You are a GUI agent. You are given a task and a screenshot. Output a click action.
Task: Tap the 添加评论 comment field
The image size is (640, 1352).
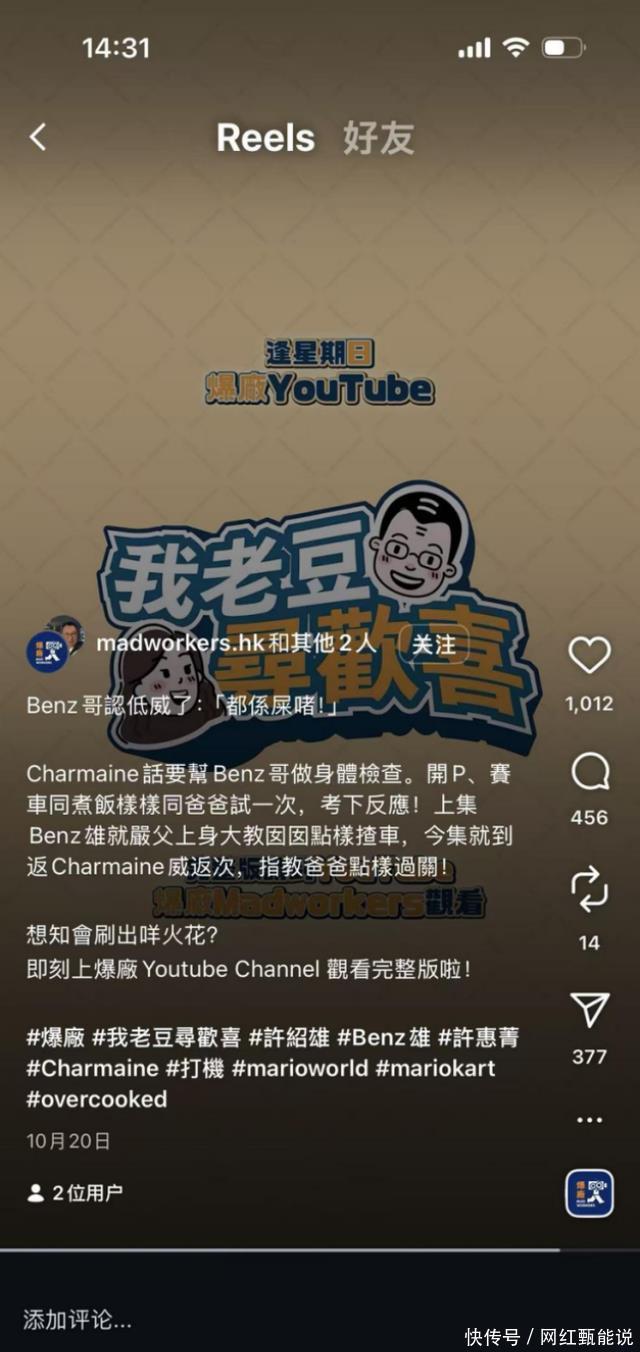pos(78,1319)
